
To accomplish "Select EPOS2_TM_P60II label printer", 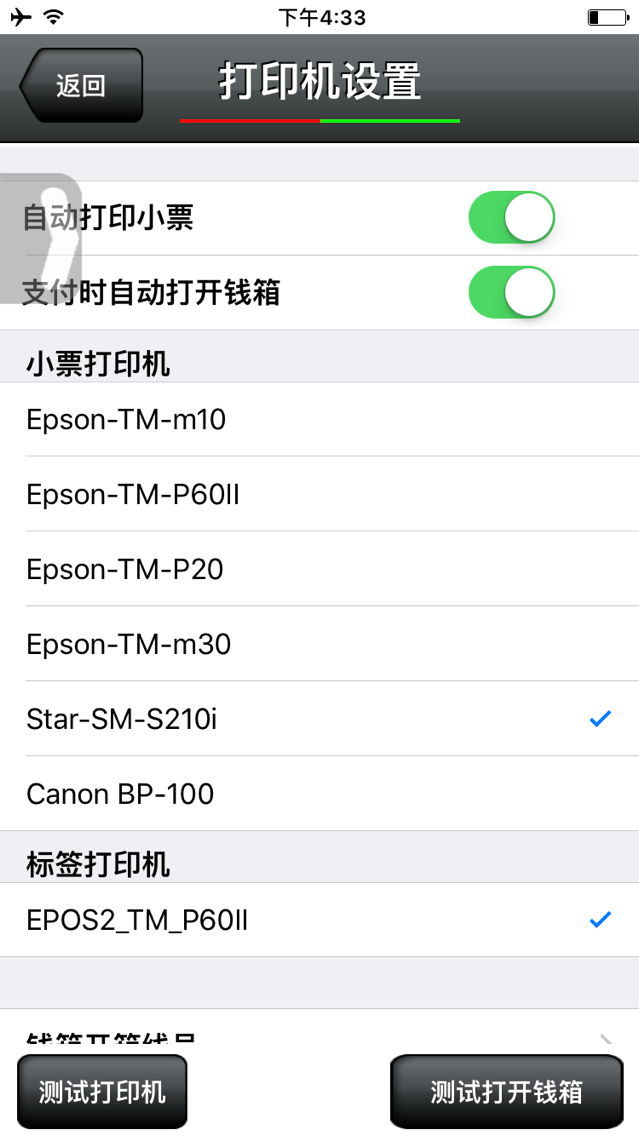I will (x=320, y=920).
